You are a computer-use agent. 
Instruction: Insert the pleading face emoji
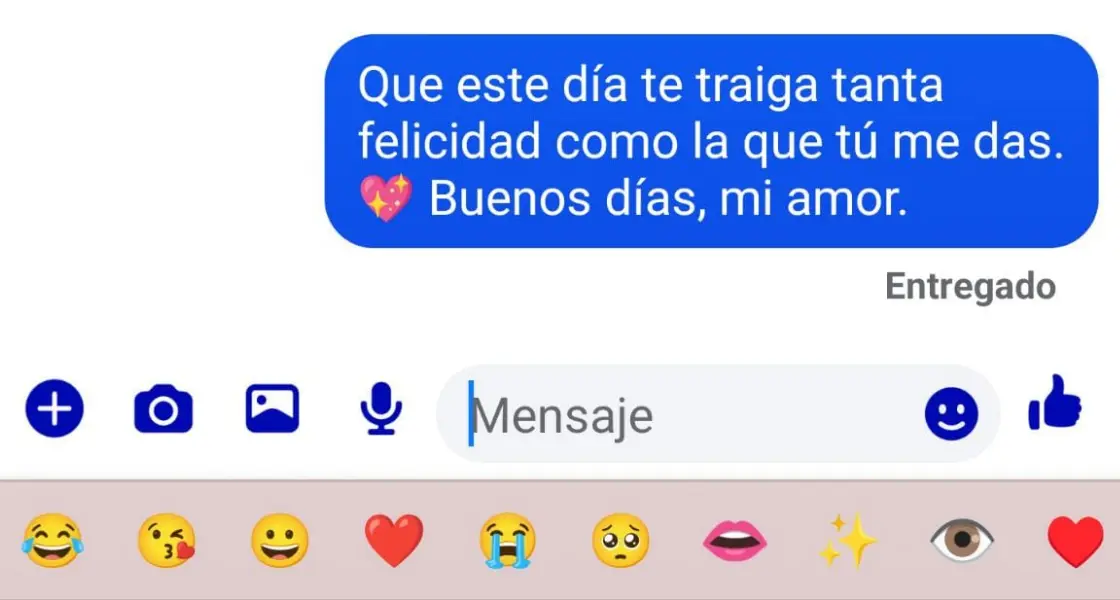[621, 542]
